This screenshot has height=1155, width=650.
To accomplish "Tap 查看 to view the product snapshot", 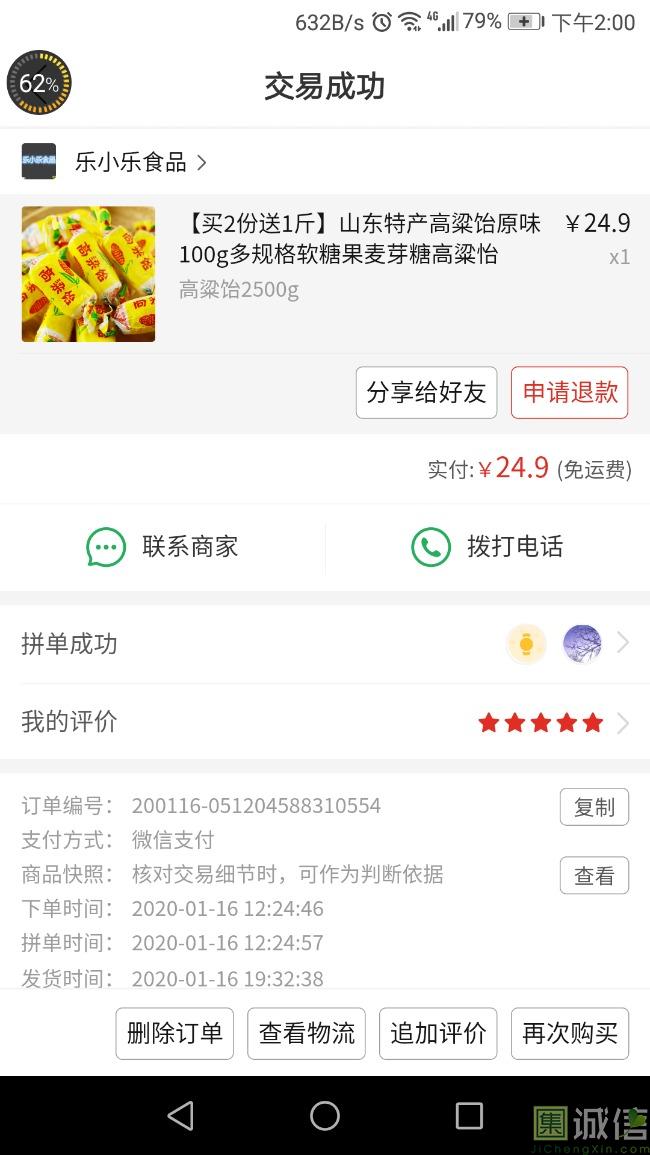I will [594, 876].
